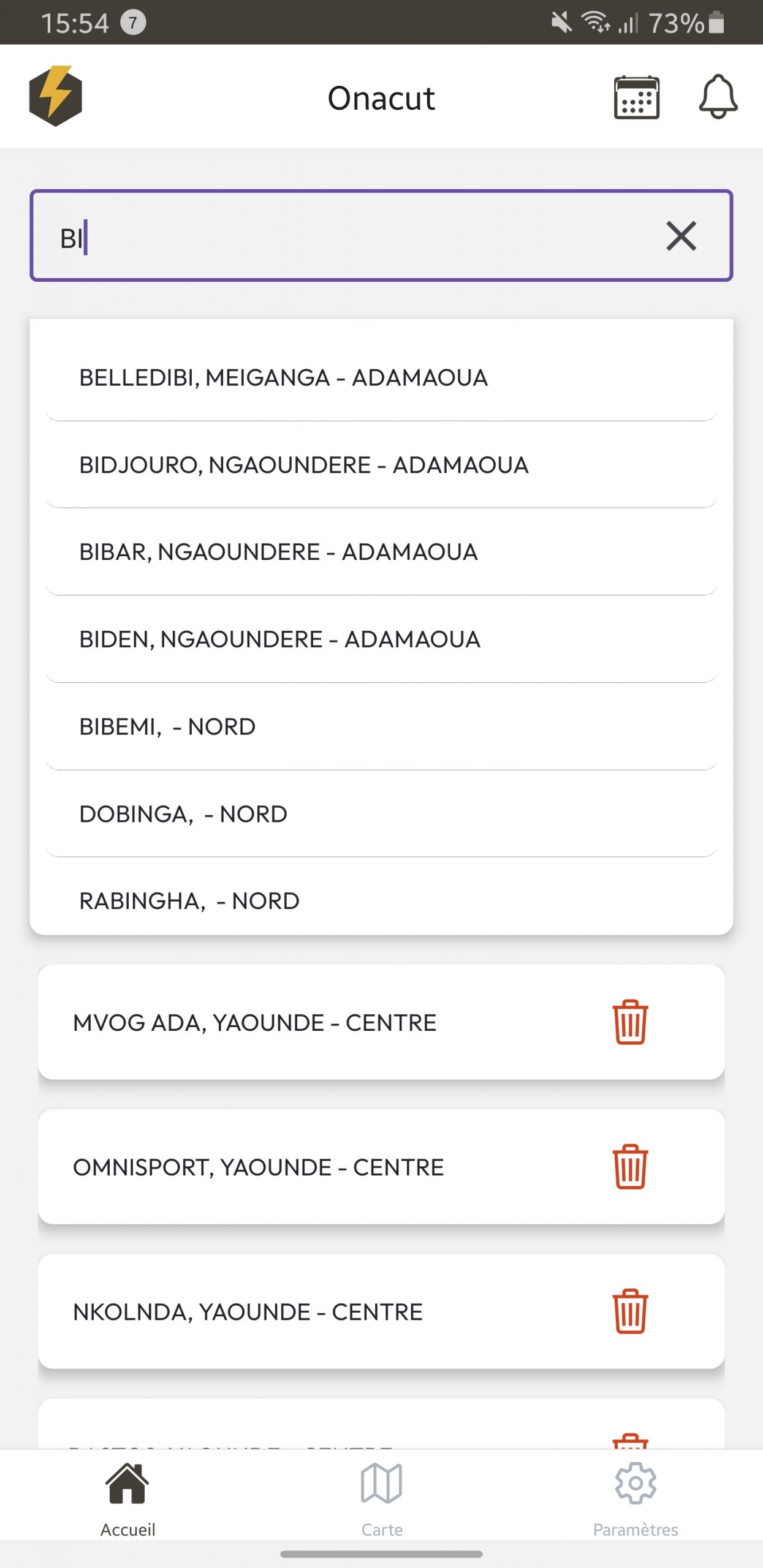Remove OMNISPORT, YAOUNDE - CENTRE from list
The width and height of the screenshot is (763, 1568).
pyautogui.click(x=629, y=1167)
